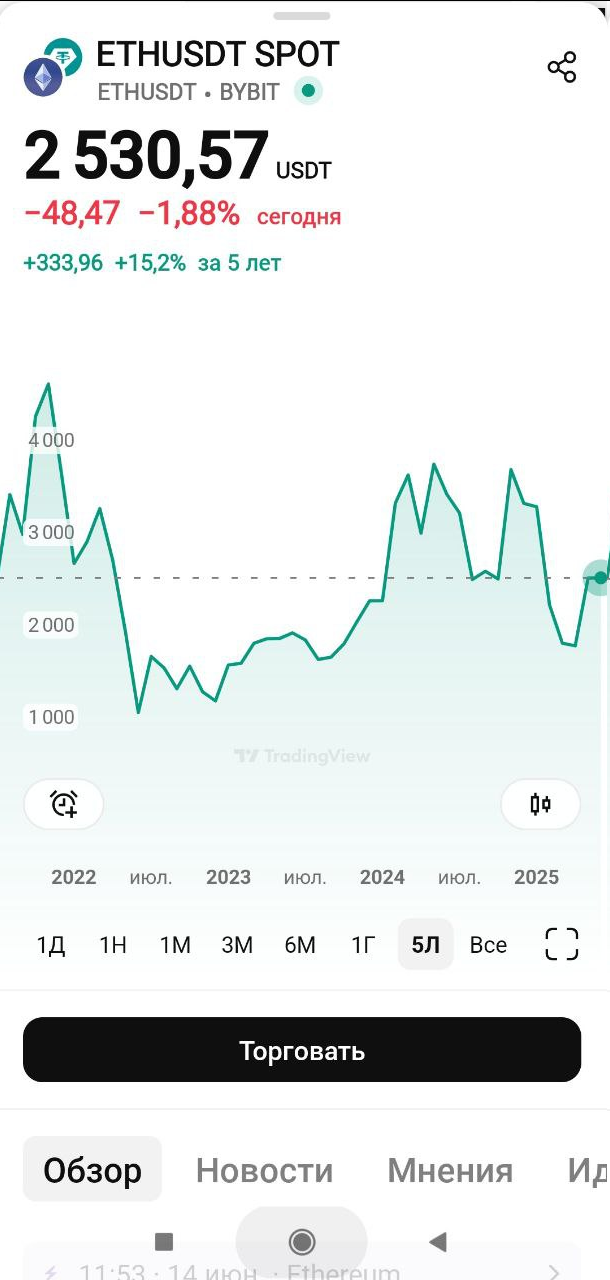610x1280 pixels.
Task: Select the 1Г time range
Action: [363, 945]
